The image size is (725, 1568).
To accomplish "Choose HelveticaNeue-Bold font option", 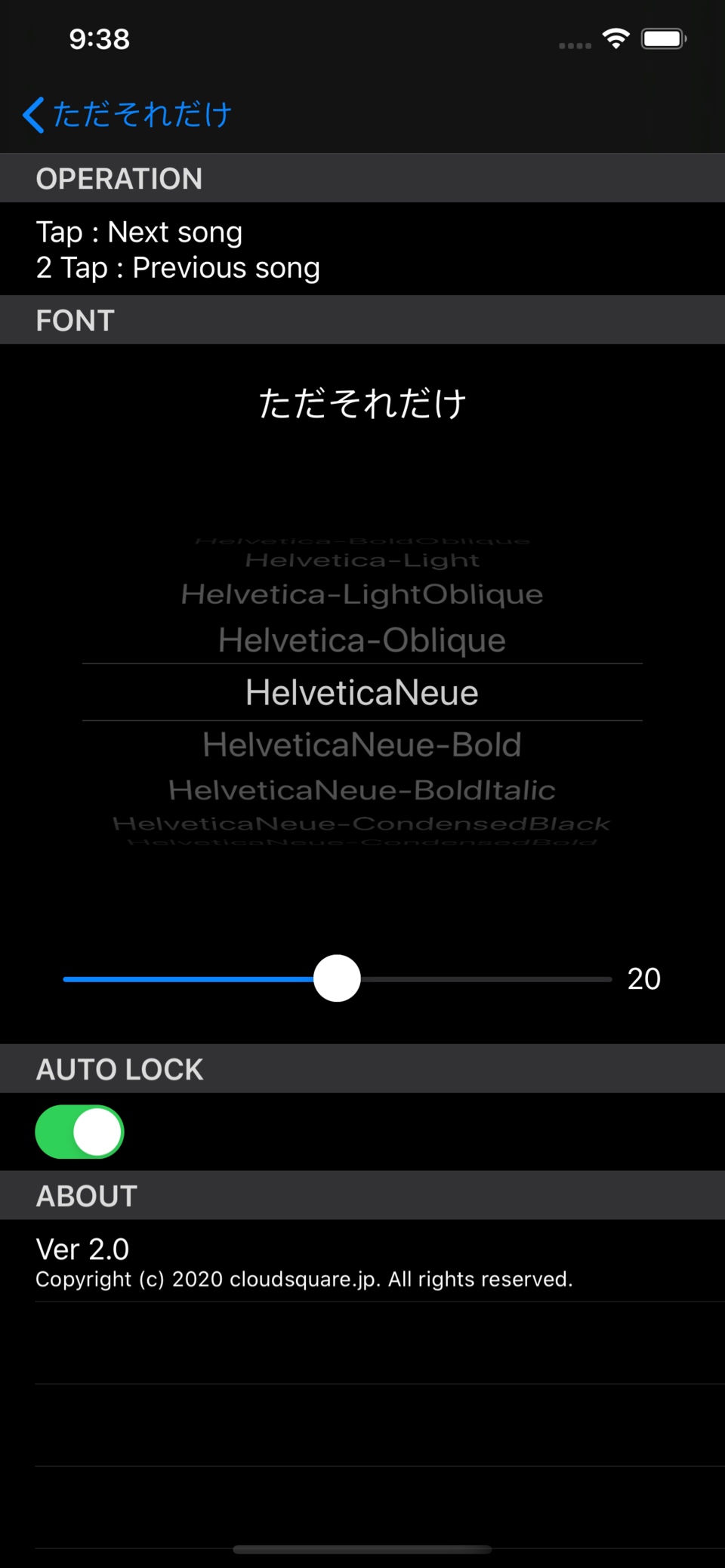I will pos(362,745).
